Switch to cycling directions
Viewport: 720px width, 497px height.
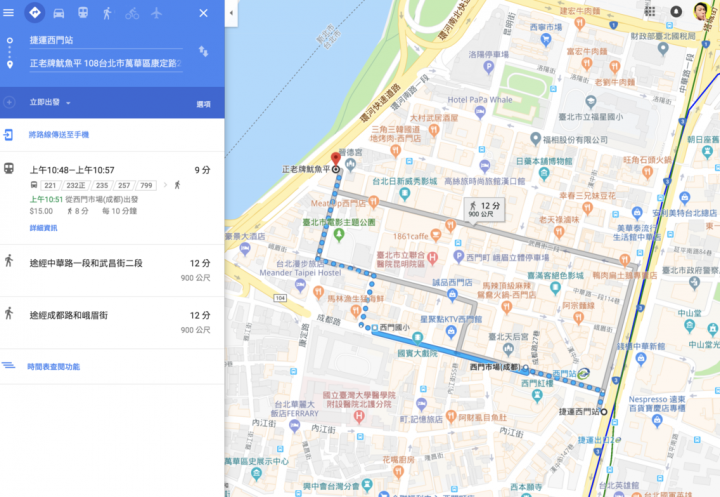point(132,13)
